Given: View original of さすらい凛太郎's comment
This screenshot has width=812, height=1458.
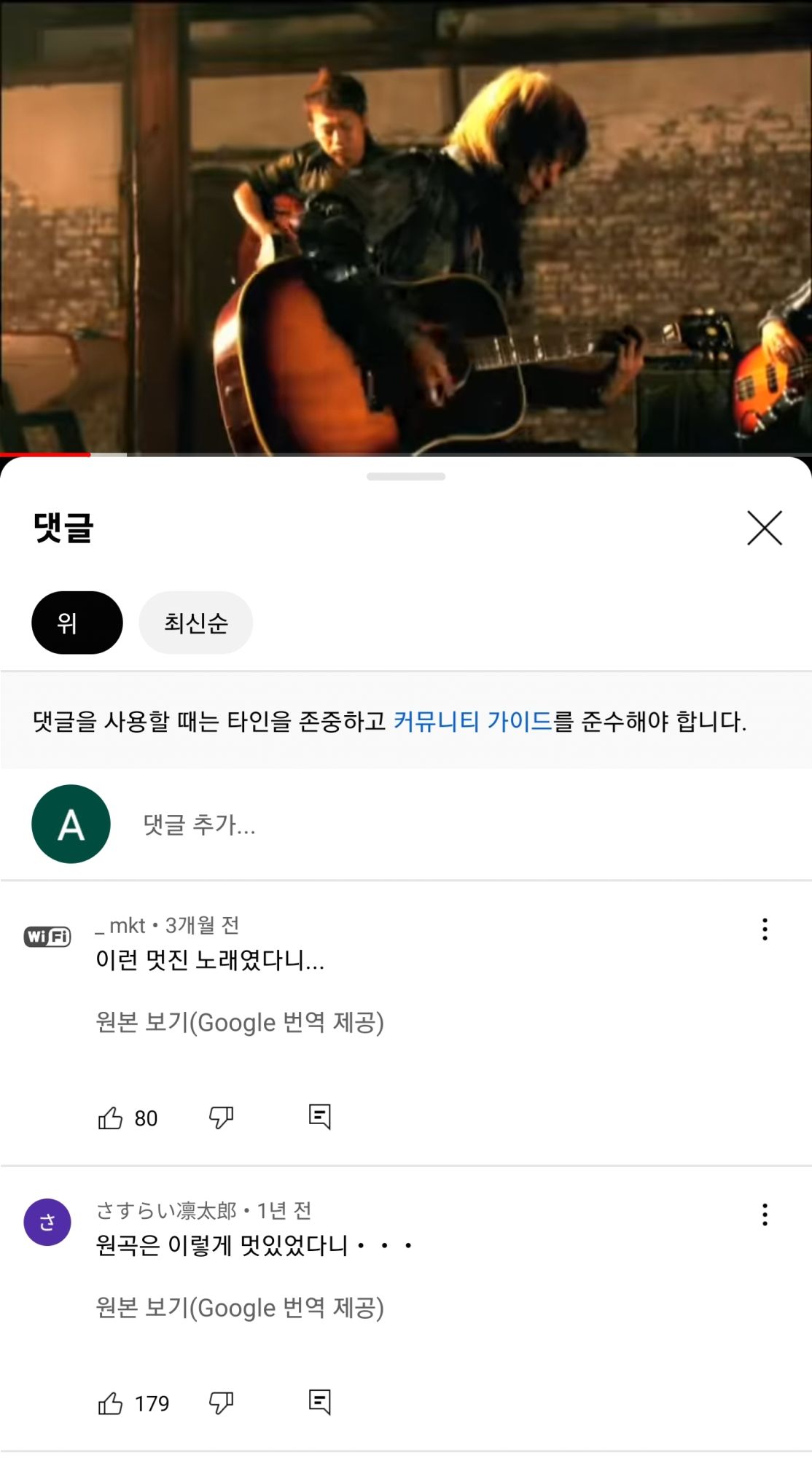Looking at the screenshot, I should [240, 1308].
